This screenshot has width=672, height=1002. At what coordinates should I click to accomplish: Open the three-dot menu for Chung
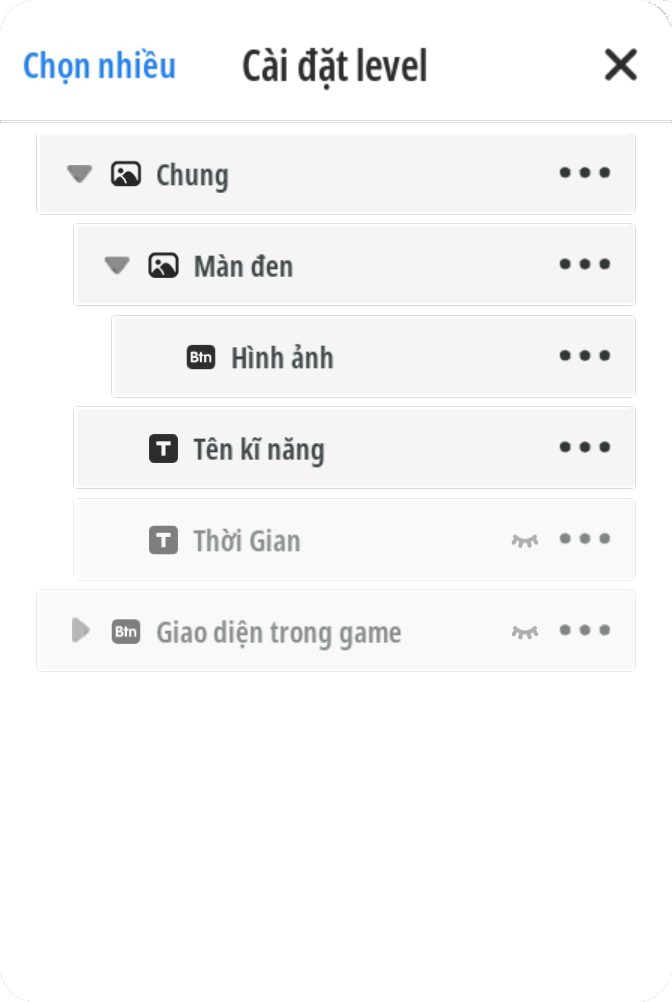(585, 173)
